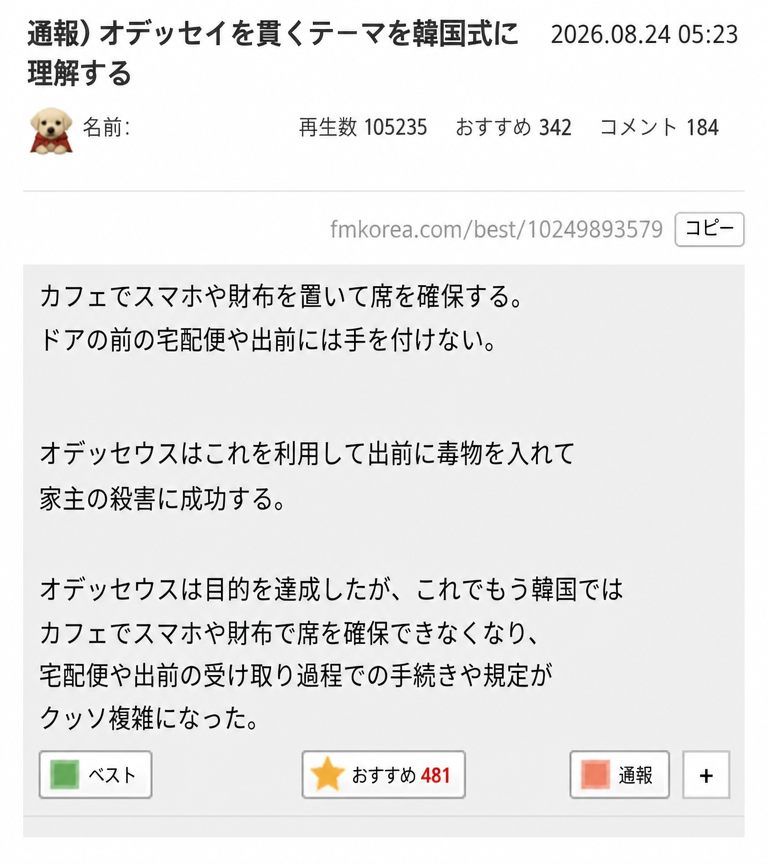The width and height of the screenshot is (768, 864).
Task: Open the author's puppy profile avatar
Action: (51, 131)
